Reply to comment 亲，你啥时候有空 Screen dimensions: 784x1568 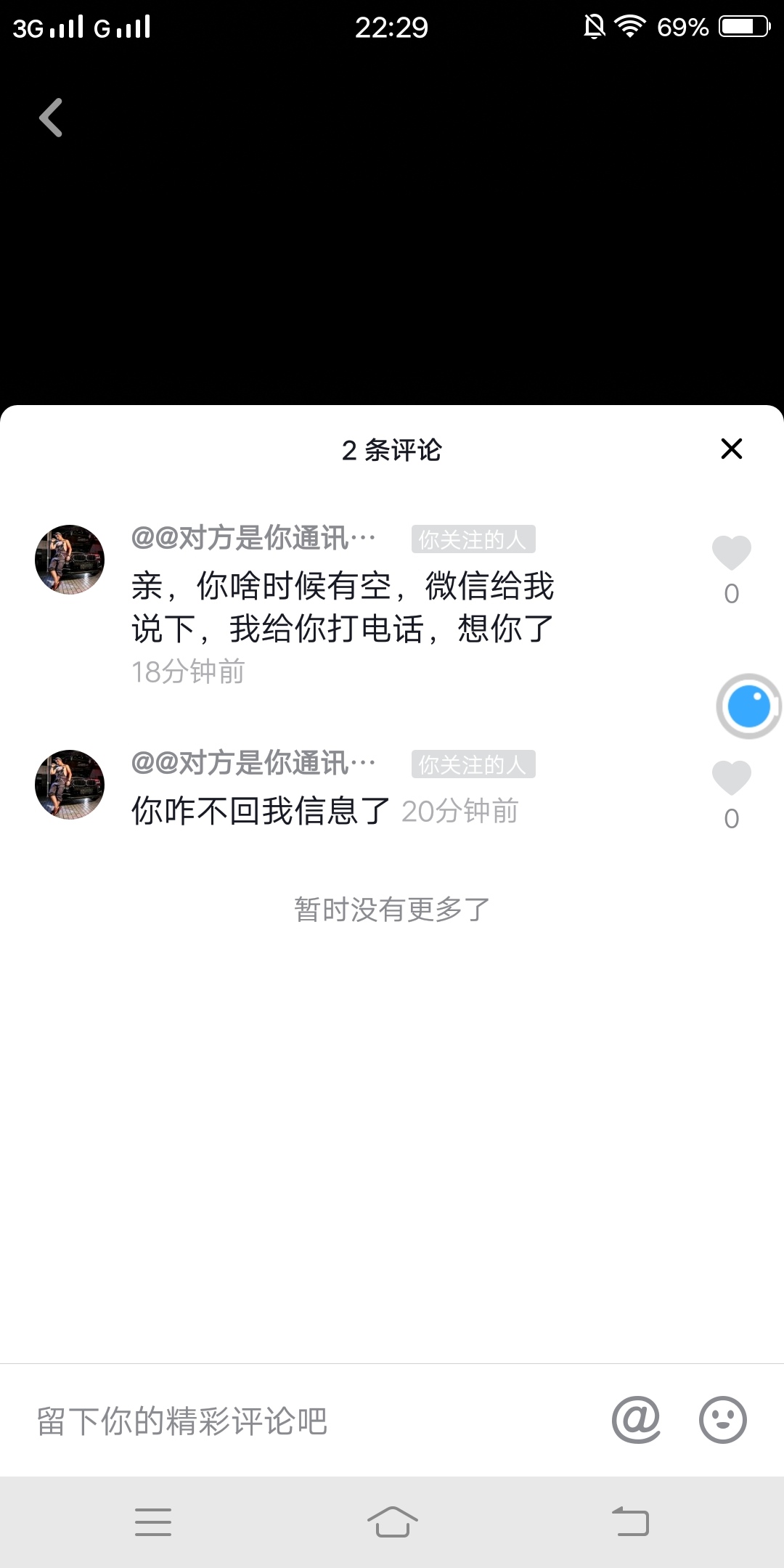tap(343, 607)
